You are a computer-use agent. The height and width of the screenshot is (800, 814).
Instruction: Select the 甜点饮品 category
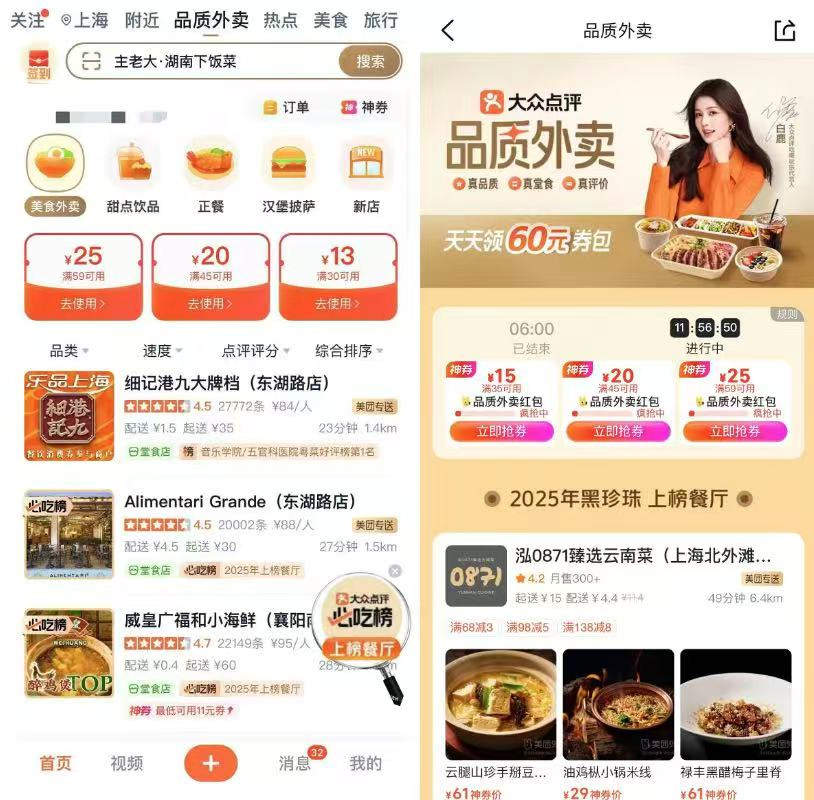coord(133,176)
